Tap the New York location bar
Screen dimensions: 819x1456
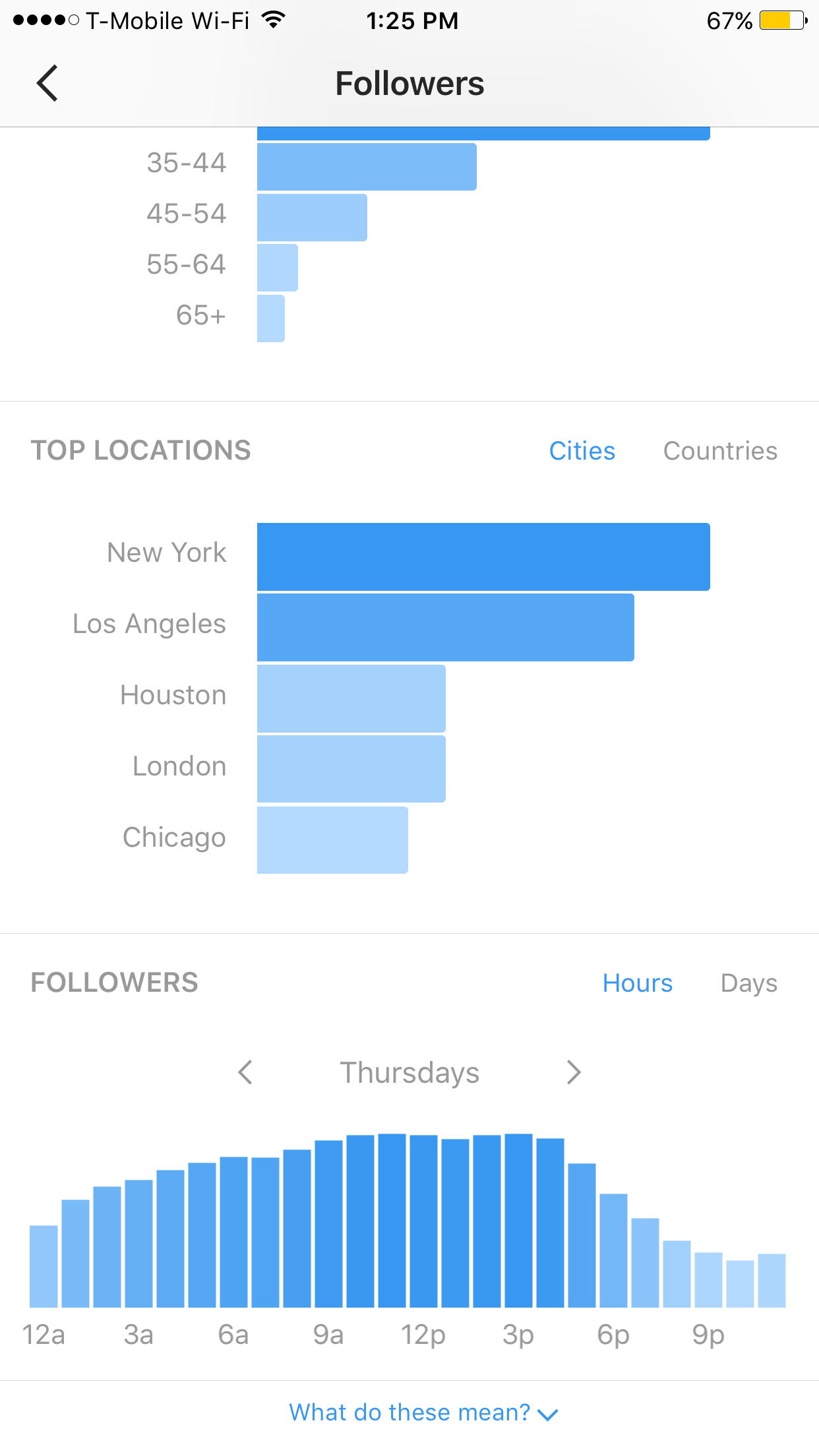tap(483, 557)
